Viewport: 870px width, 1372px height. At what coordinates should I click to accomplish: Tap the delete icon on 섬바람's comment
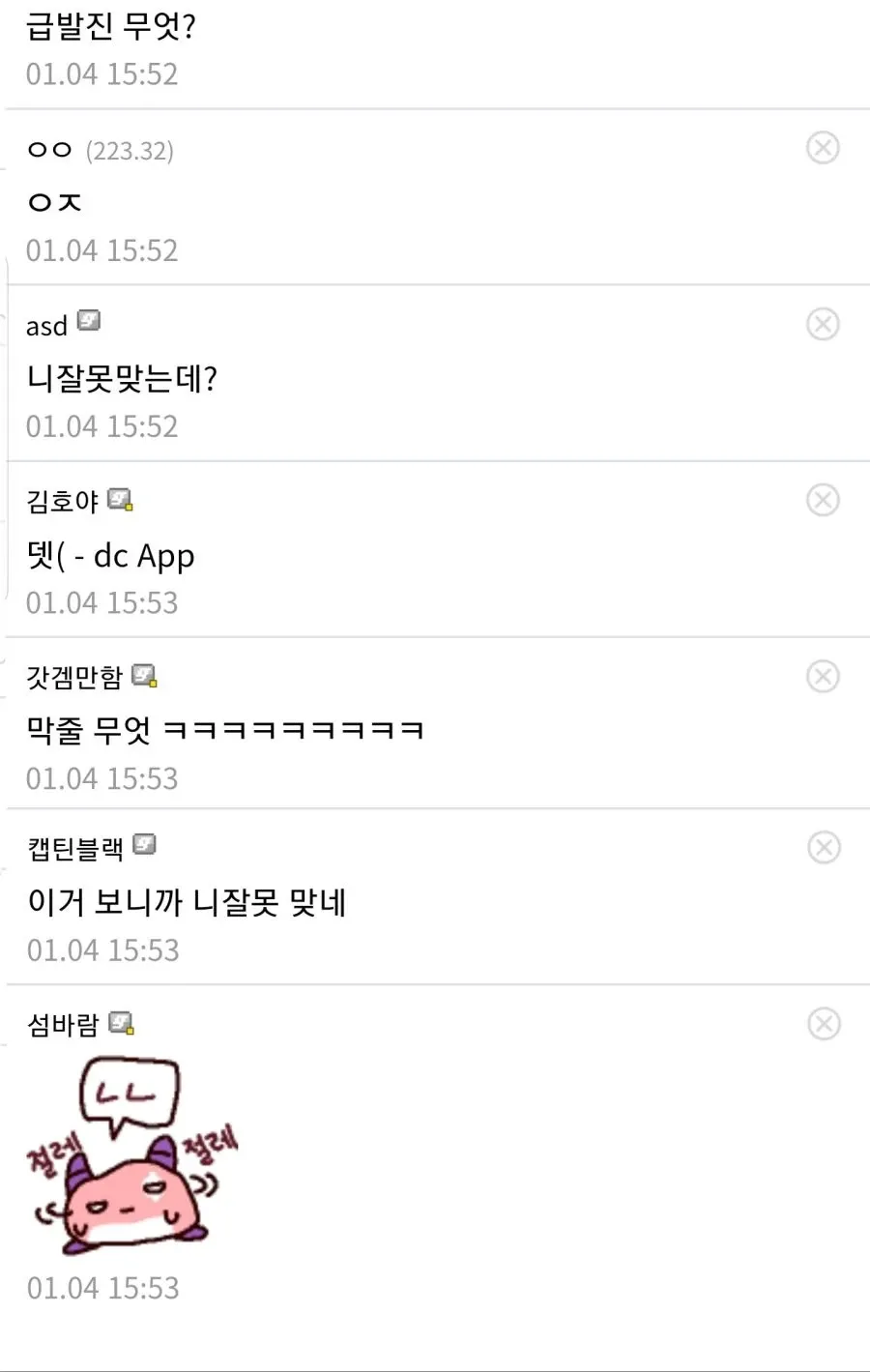(x=823, y=1024)
